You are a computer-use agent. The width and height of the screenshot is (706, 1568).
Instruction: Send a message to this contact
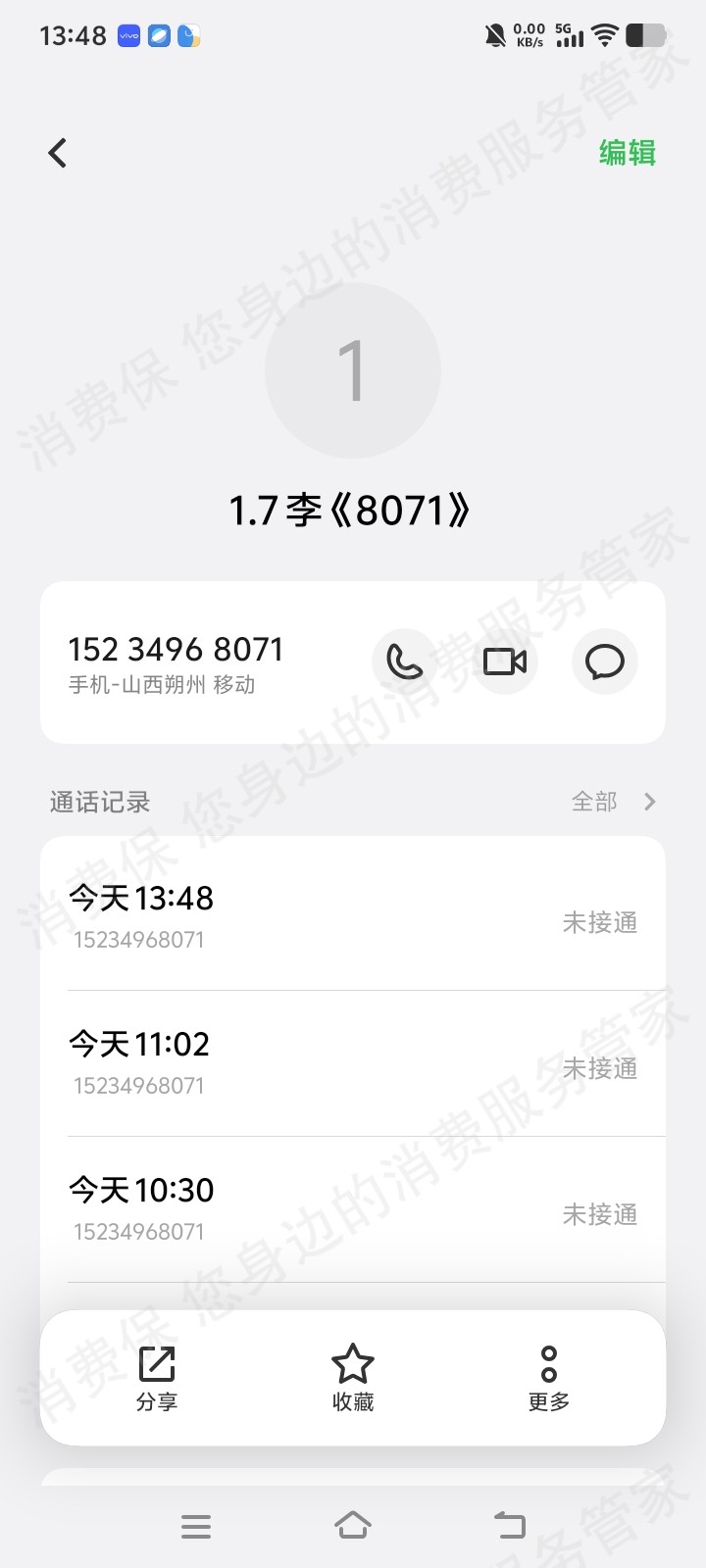[x=604, y=661]
